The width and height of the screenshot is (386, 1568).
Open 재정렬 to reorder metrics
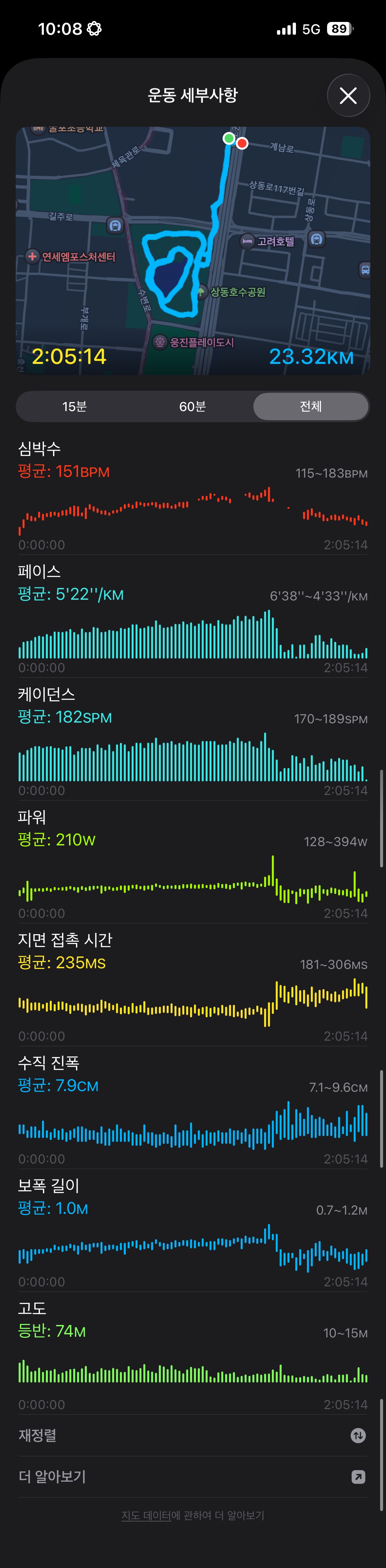click(x=193, y=1435)
